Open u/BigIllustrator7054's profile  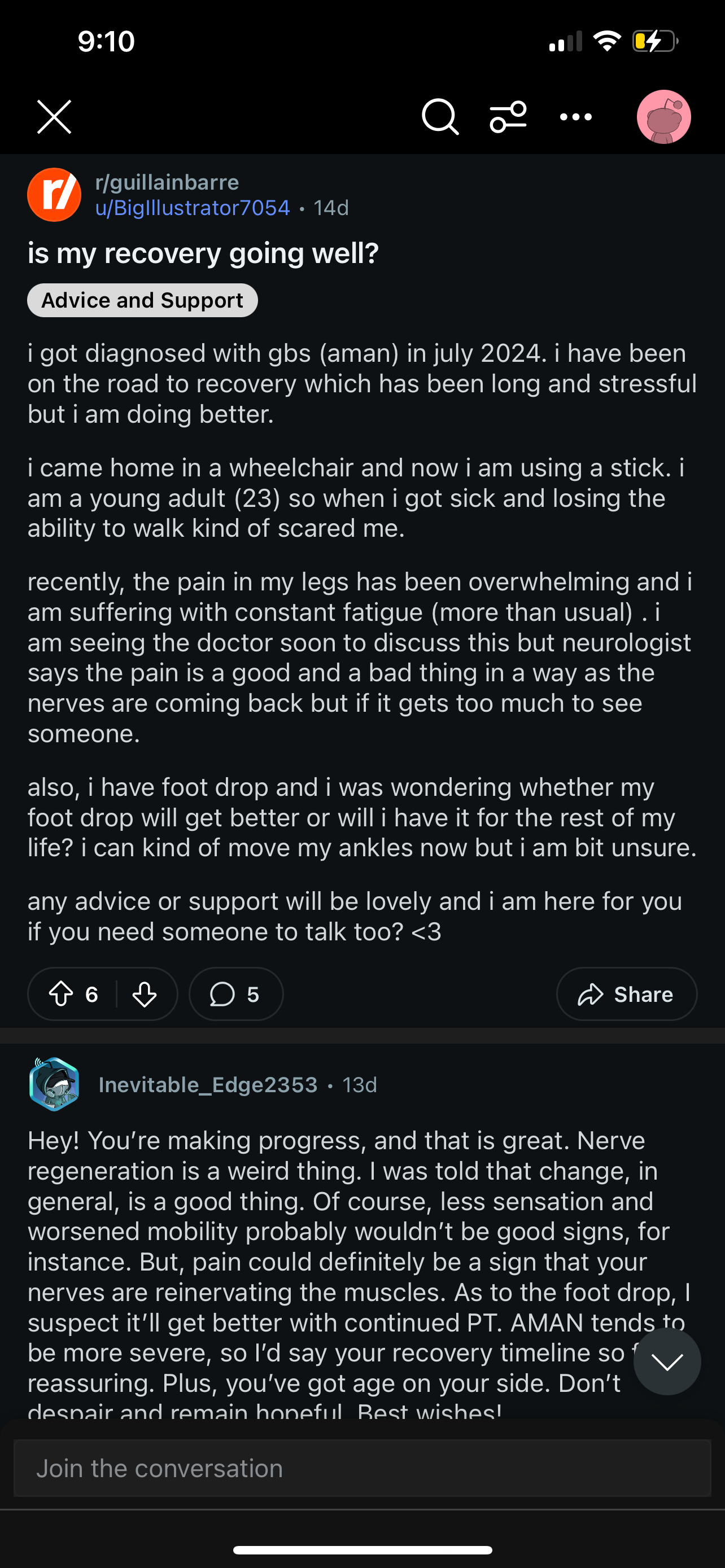(193, 208)
